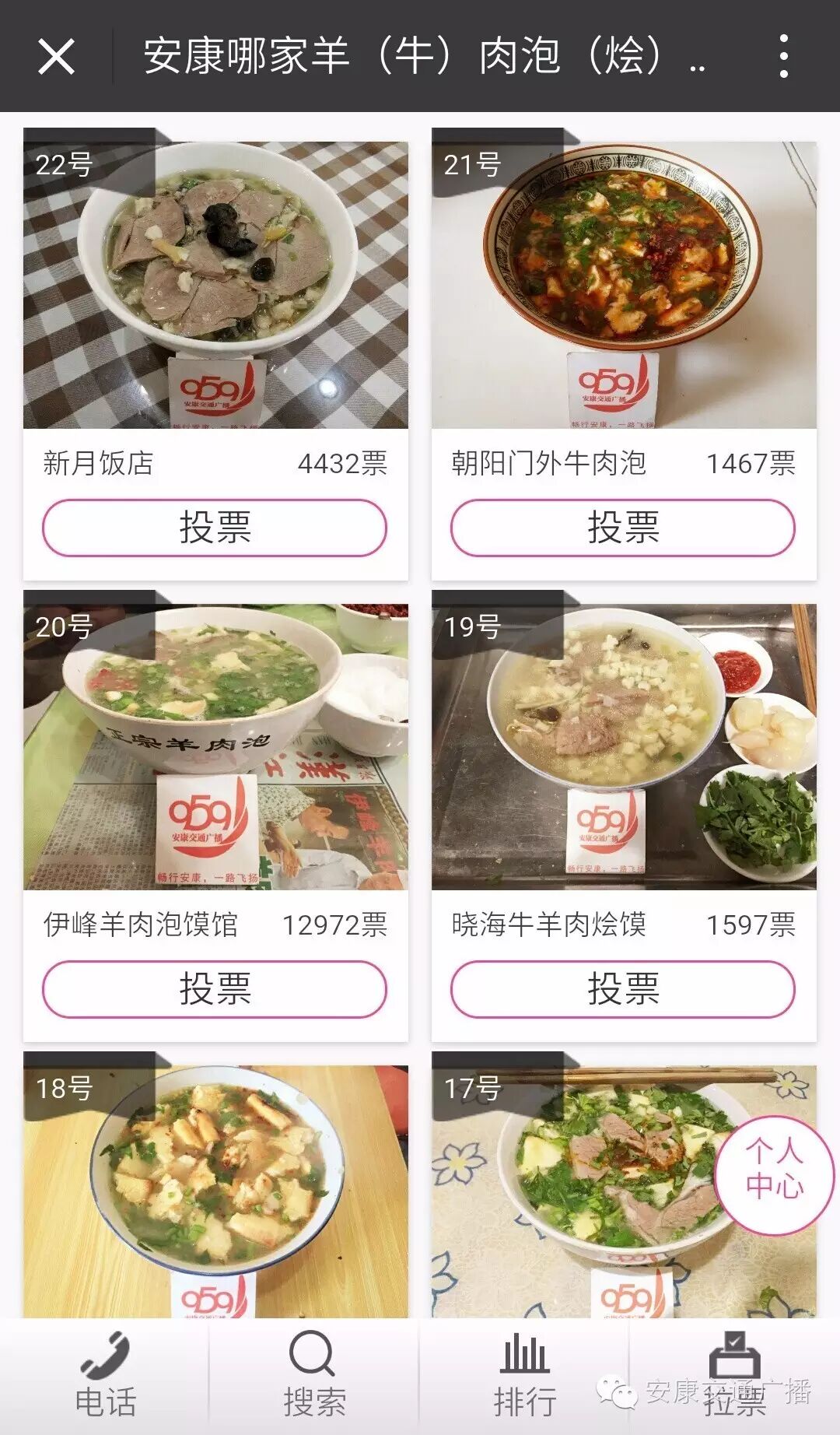Open the 20号 伊峰羊肉泡馍馆 dish photo
This screenshot has width=840, height=1435.
[x=215, y=747]
